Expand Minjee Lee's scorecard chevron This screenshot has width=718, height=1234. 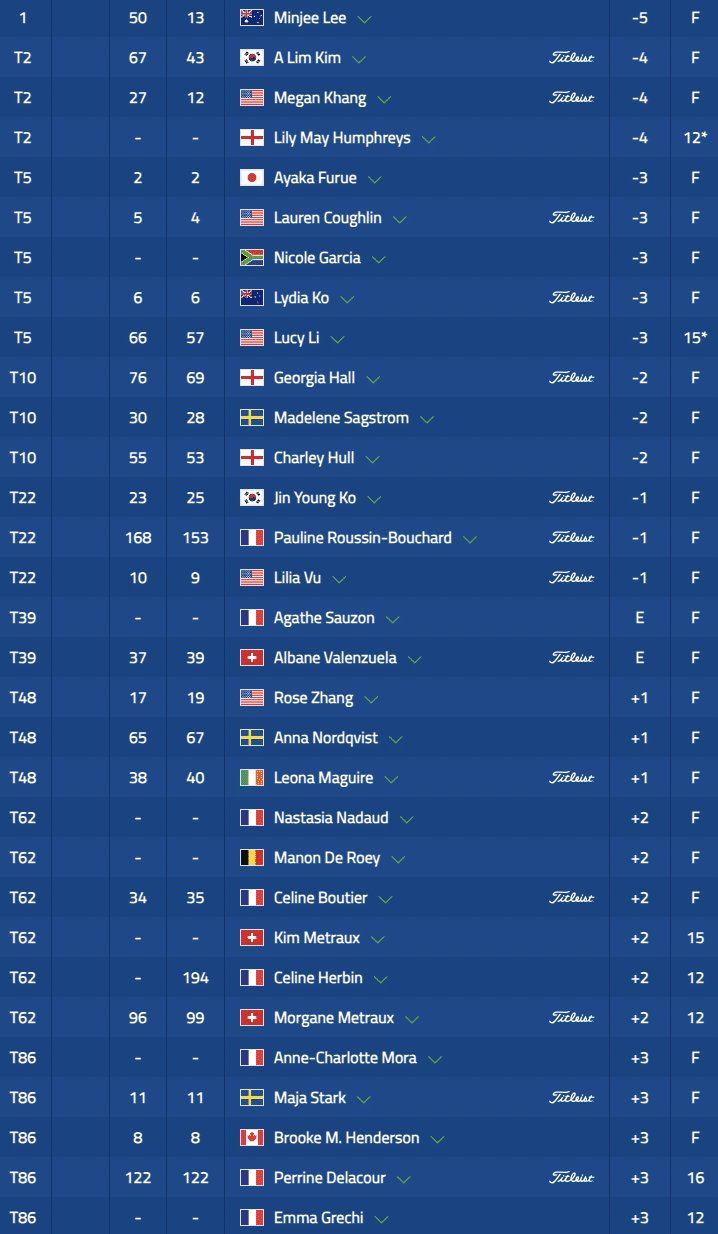click(x=365, y=19)
